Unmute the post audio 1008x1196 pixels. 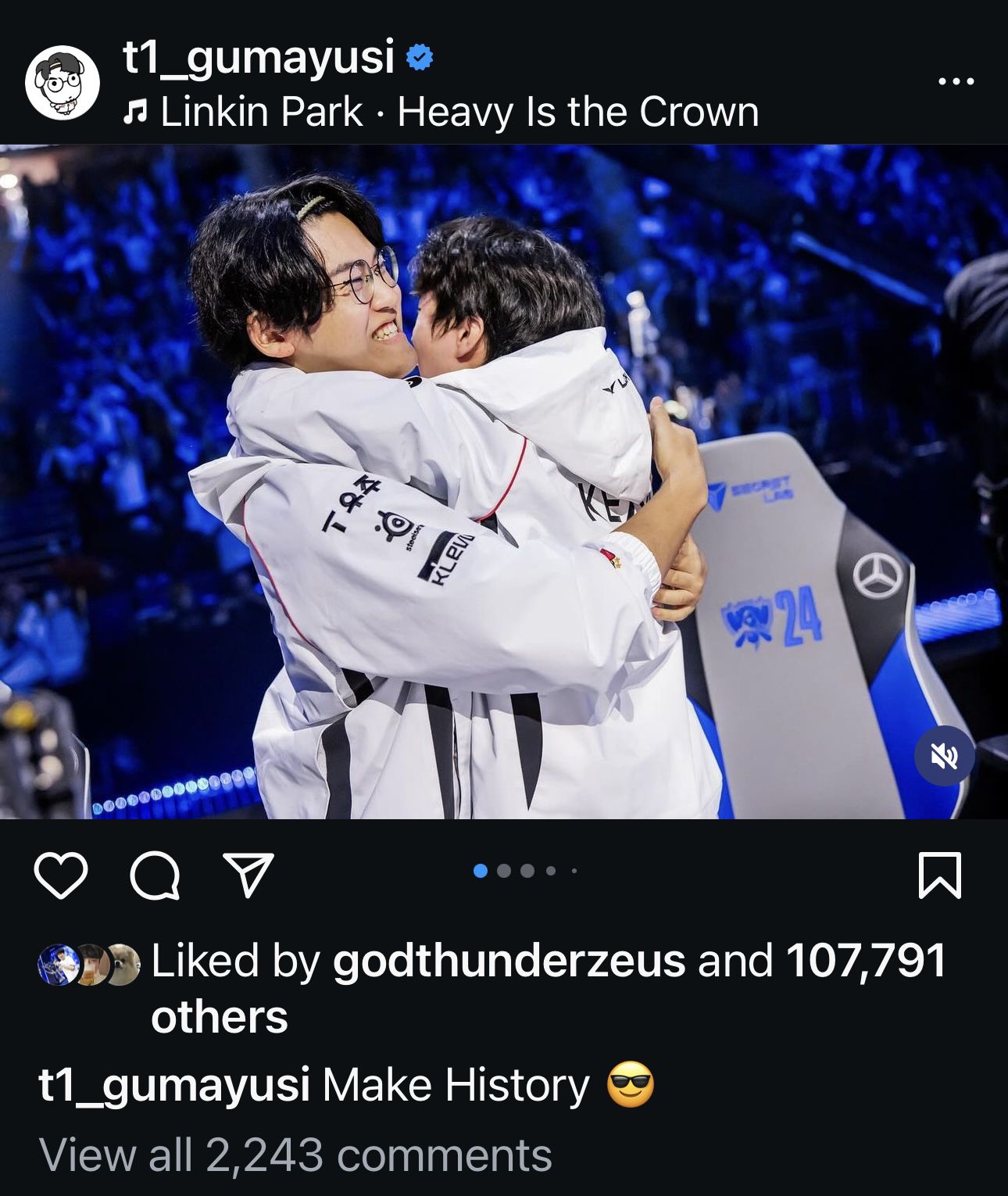pyautogui.click(x=944, y=756)
